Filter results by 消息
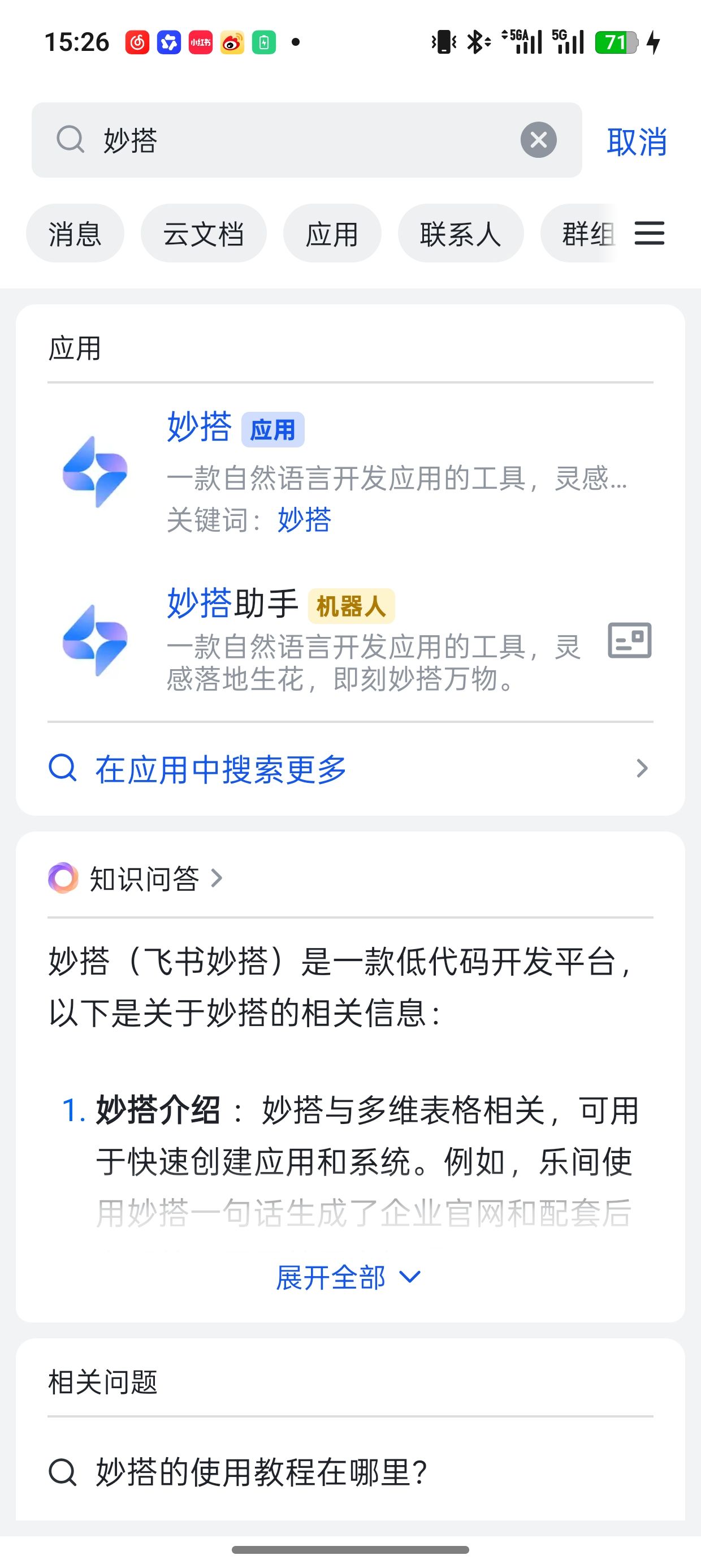The image size is (701, 1568). click(75, 233)
